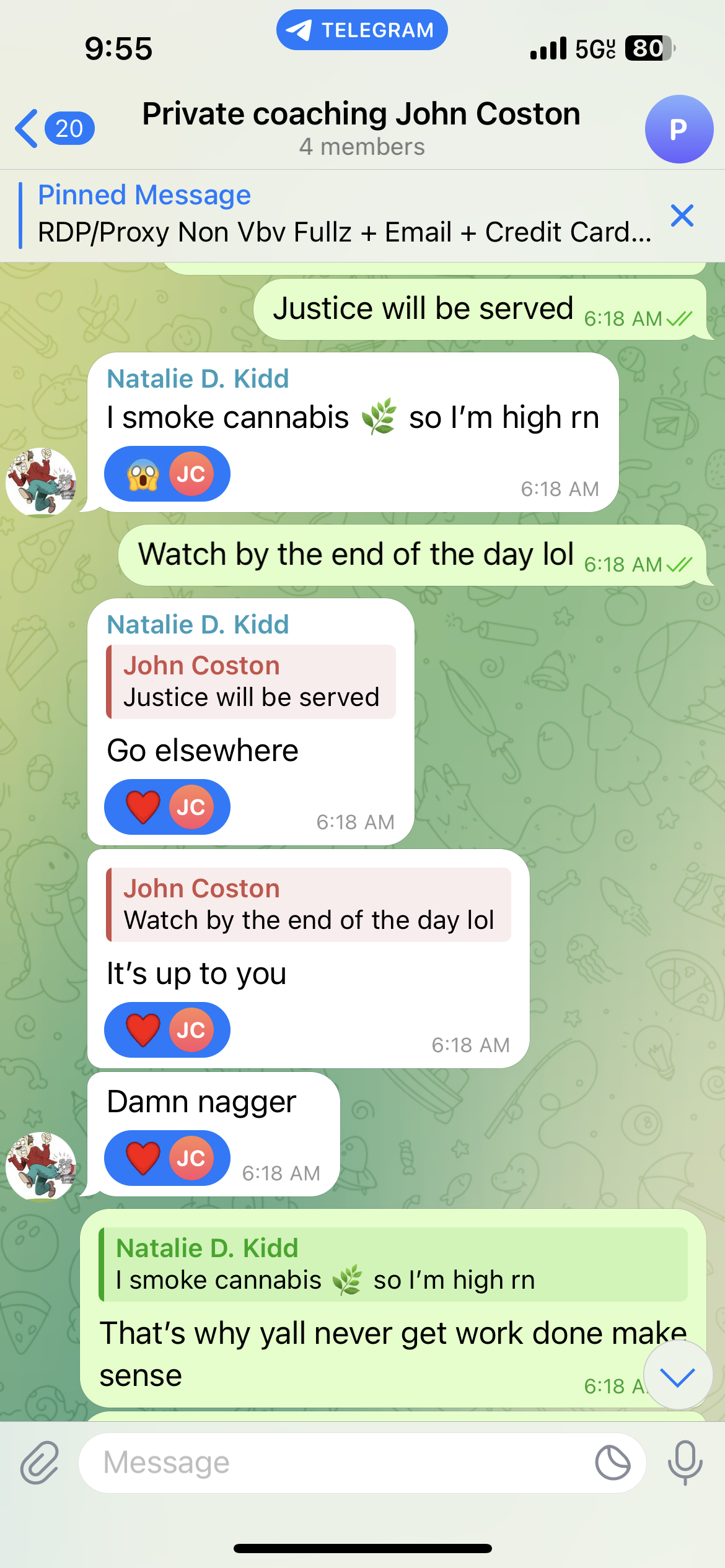
Task: Open the quoted "Justice will be served" reply
Action: click(251, 682)
